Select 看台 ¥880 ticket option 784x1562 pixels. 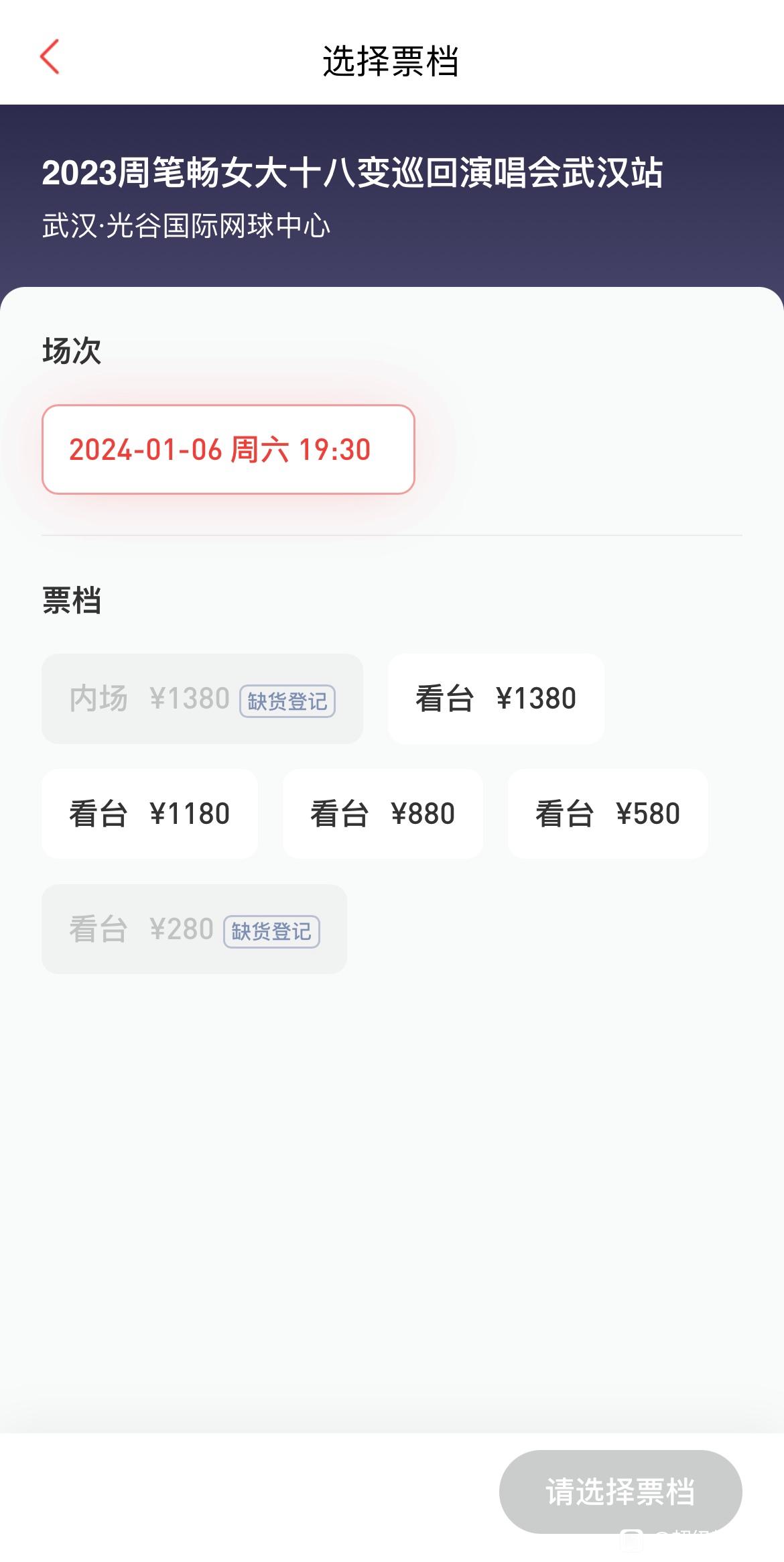pyautogui.click(x=383, y=814)
